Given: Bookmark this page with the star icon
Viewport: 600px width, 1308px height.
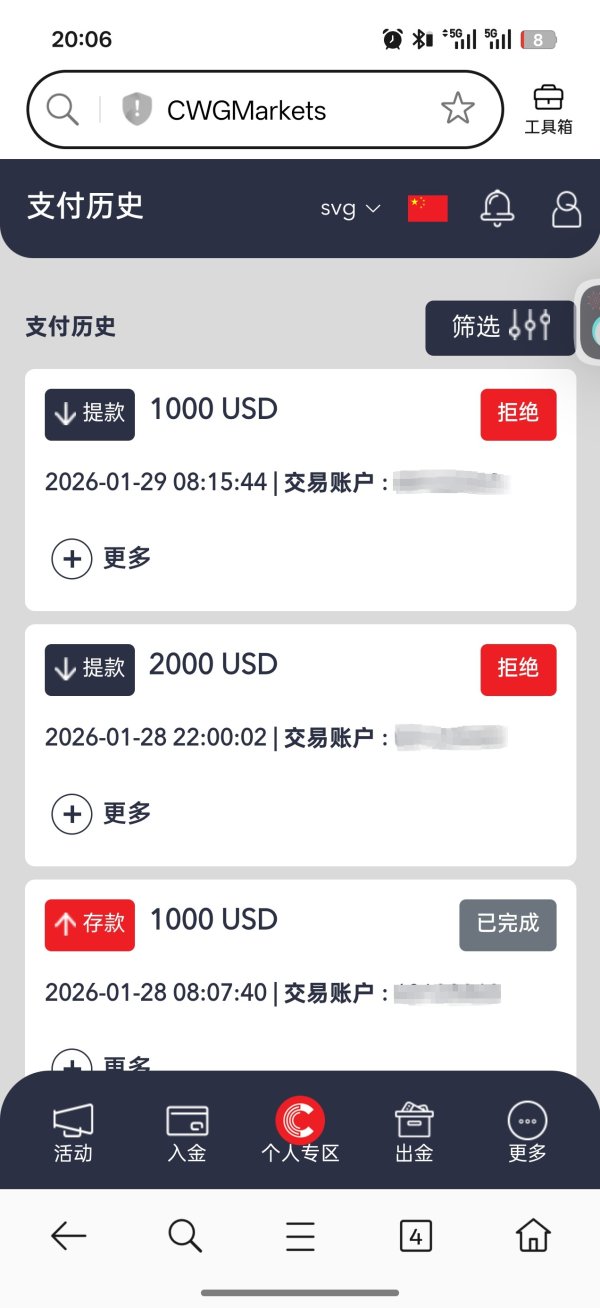Looking at the screenshot, I should 458,109.
